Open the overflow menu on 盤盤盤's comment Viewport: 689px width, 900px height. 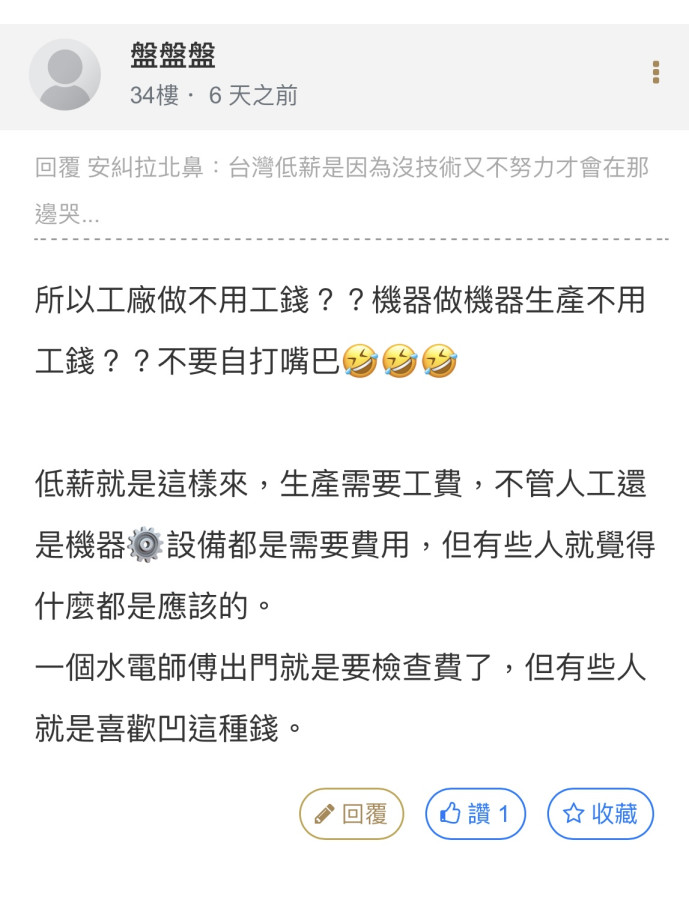[655, 72]
